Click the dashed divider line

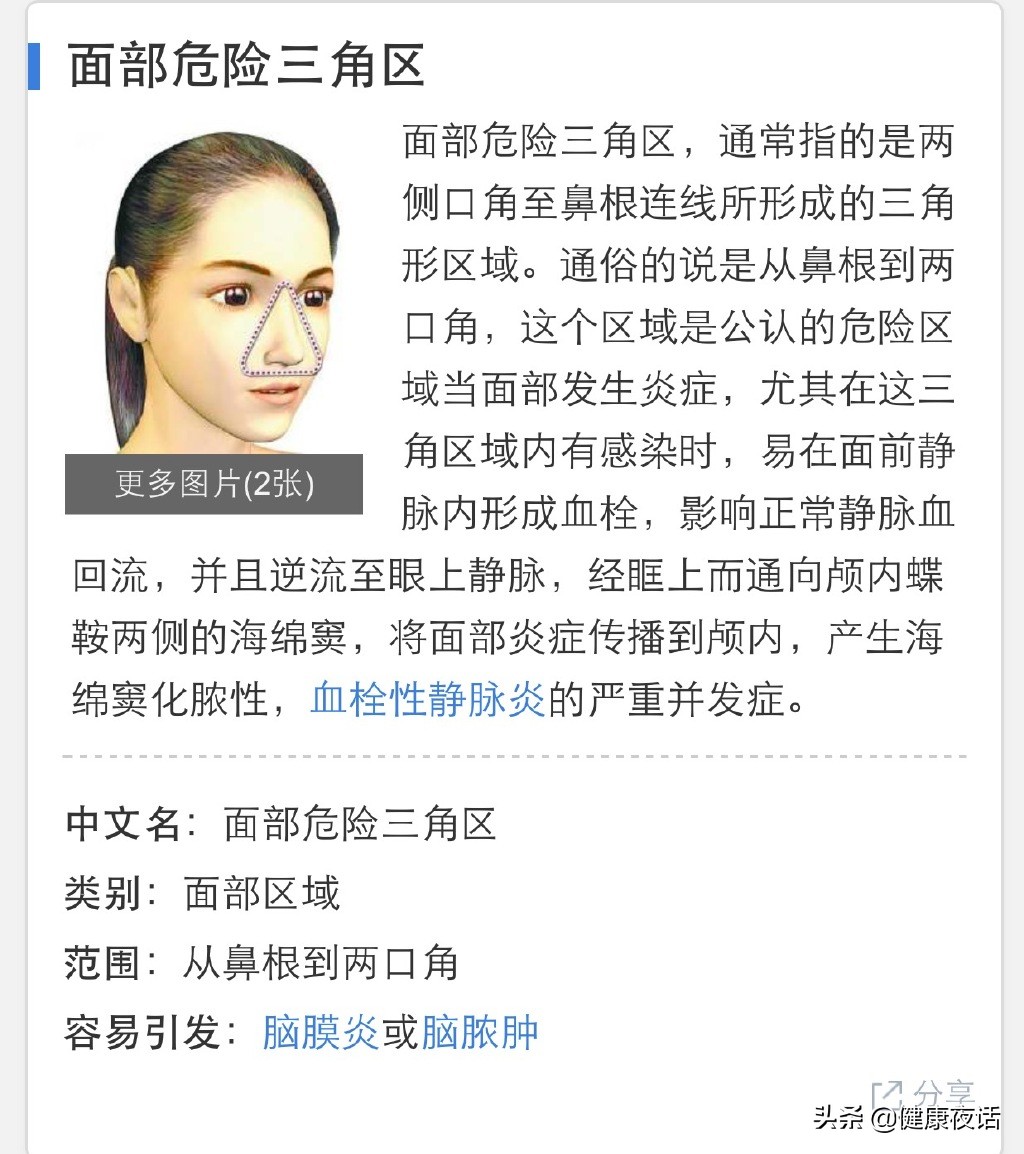(512, 758)
